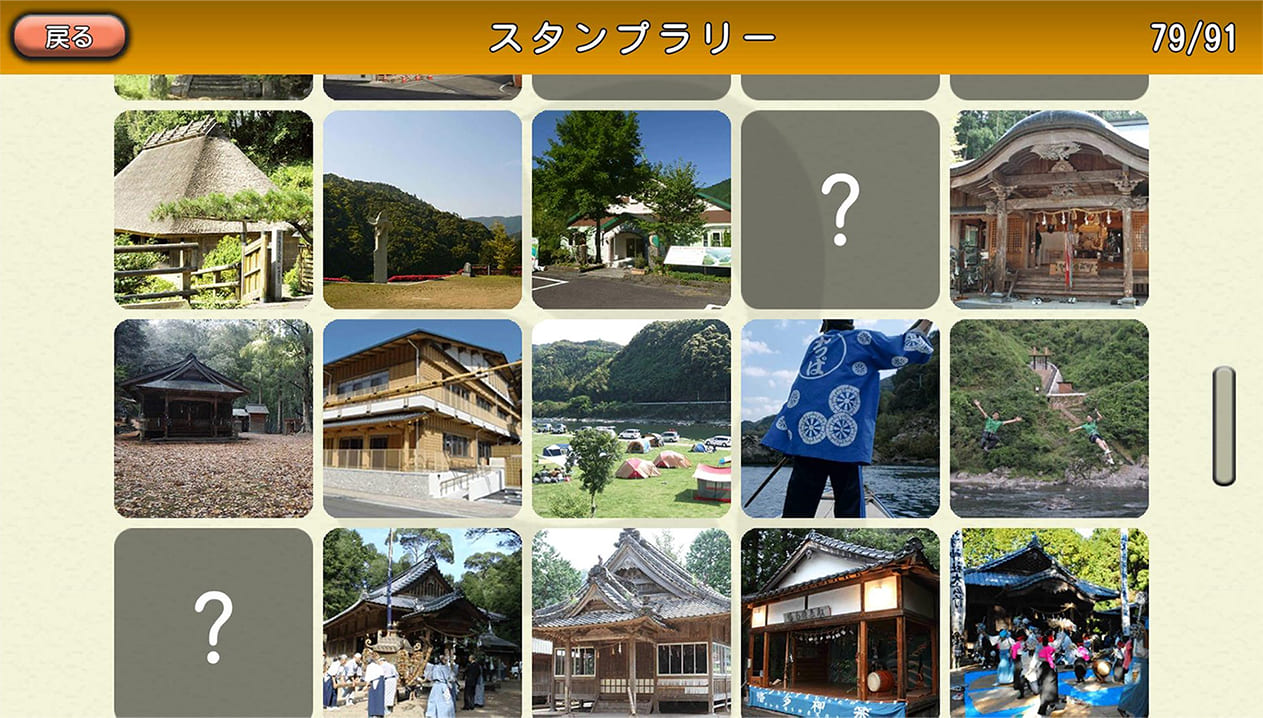Select the locked question mark tile beside the temple
The height and width of the screenshot is (718, 1263).
click(x=840, y=209)
